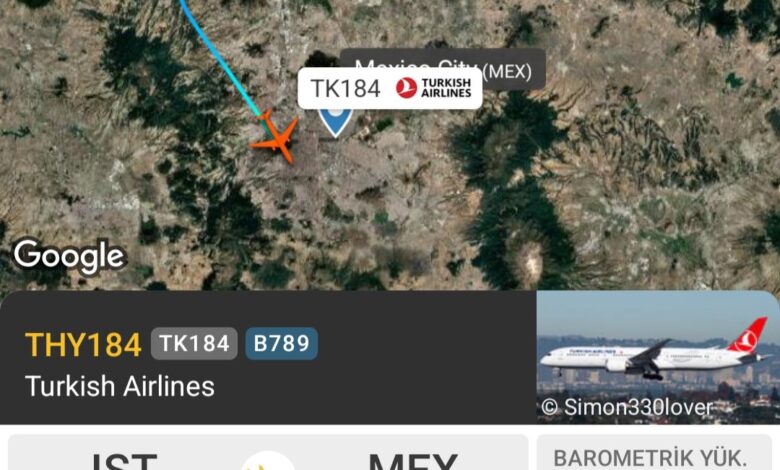Open the TK184 Turkish Airlines flight label

pyautogui.click(x=390, y=89)
